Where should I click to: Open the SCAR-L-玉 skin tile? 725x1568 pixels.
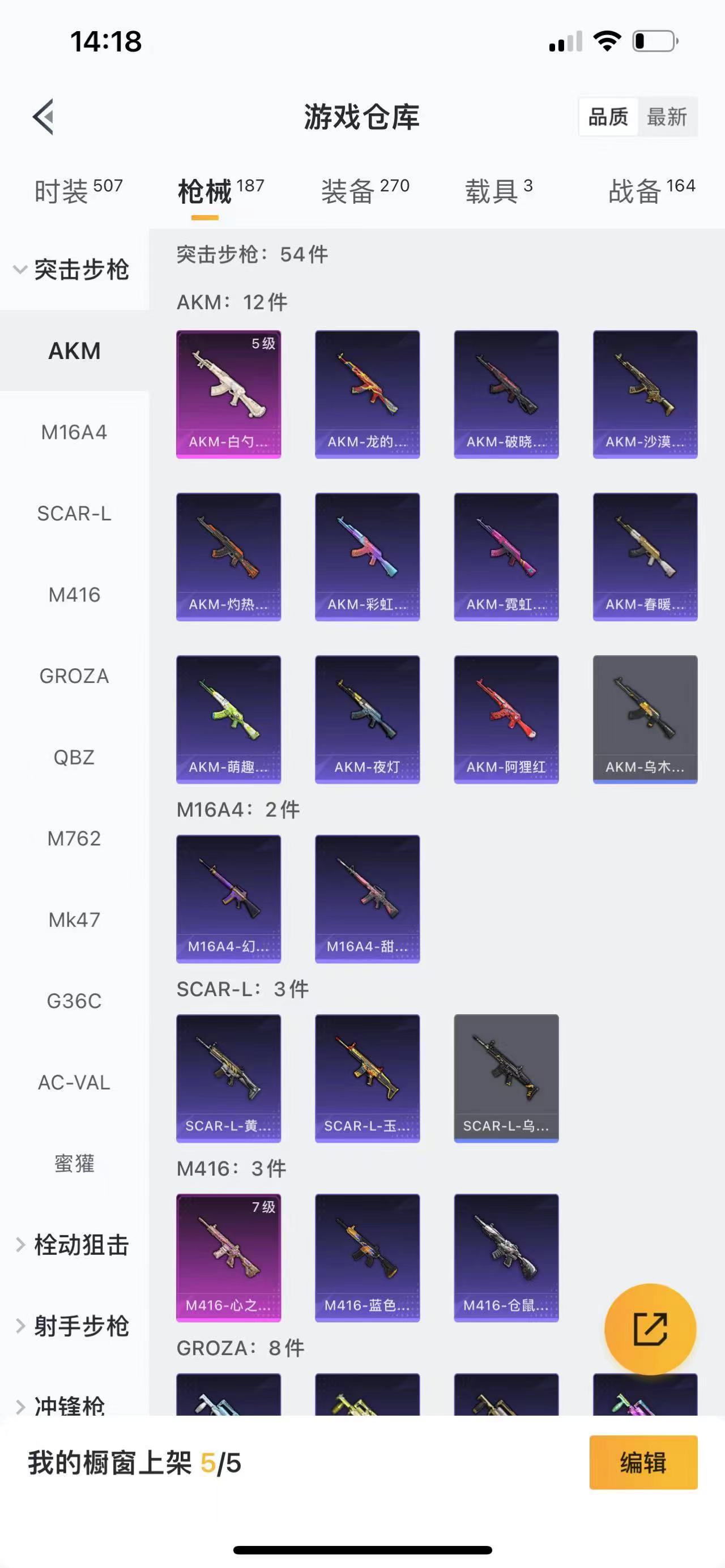pyautogui.click(x=368, y=1078)
